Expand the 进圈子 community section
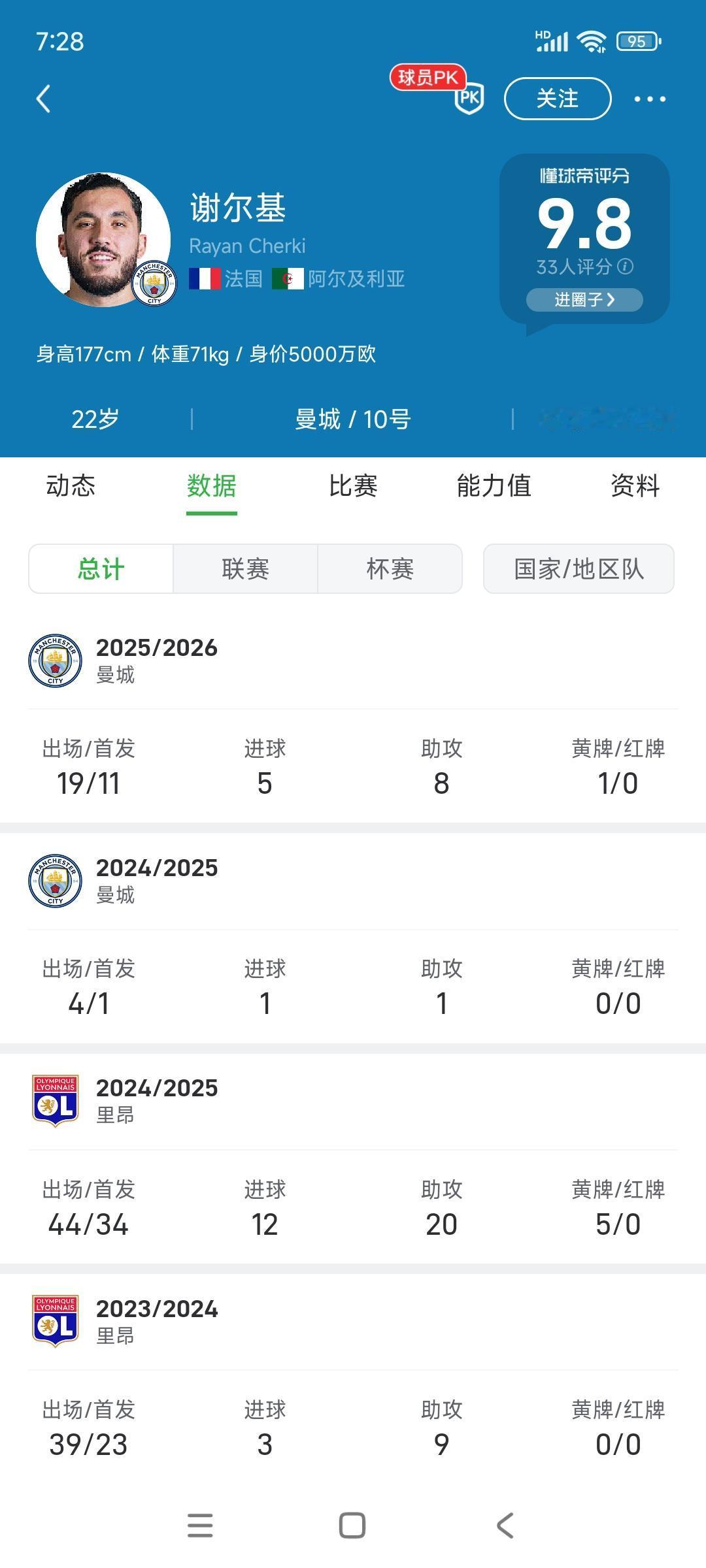706x1568 pixels. pos(584,301)
